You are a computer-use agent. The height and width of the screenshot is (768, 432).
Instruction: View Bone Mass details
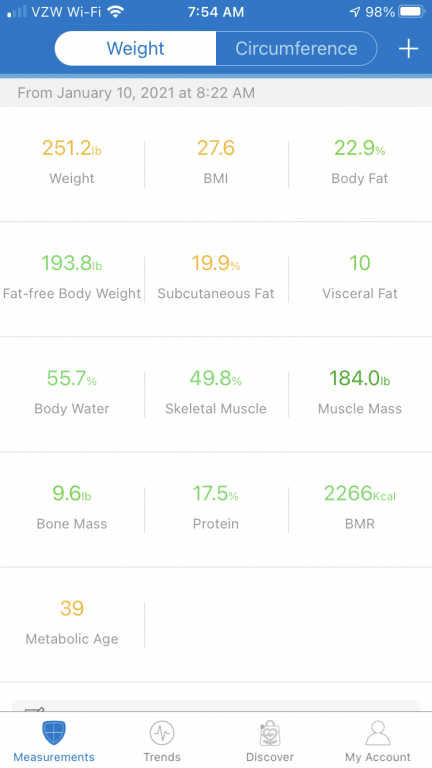pyautogui.click(x=72, y=509)
